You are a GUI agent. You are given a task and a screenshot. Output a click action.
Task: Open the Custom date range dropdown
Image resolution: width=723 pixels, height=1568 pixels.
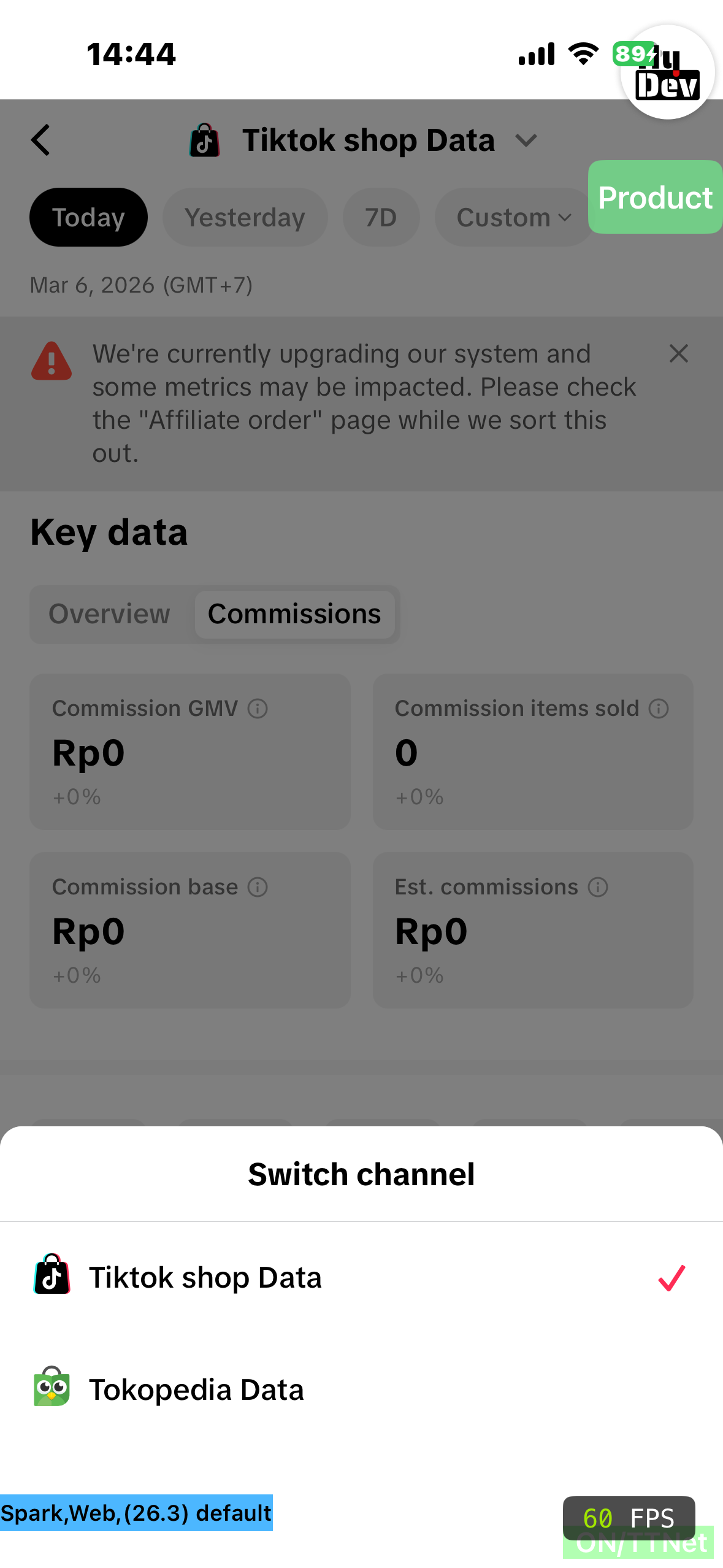513,218
